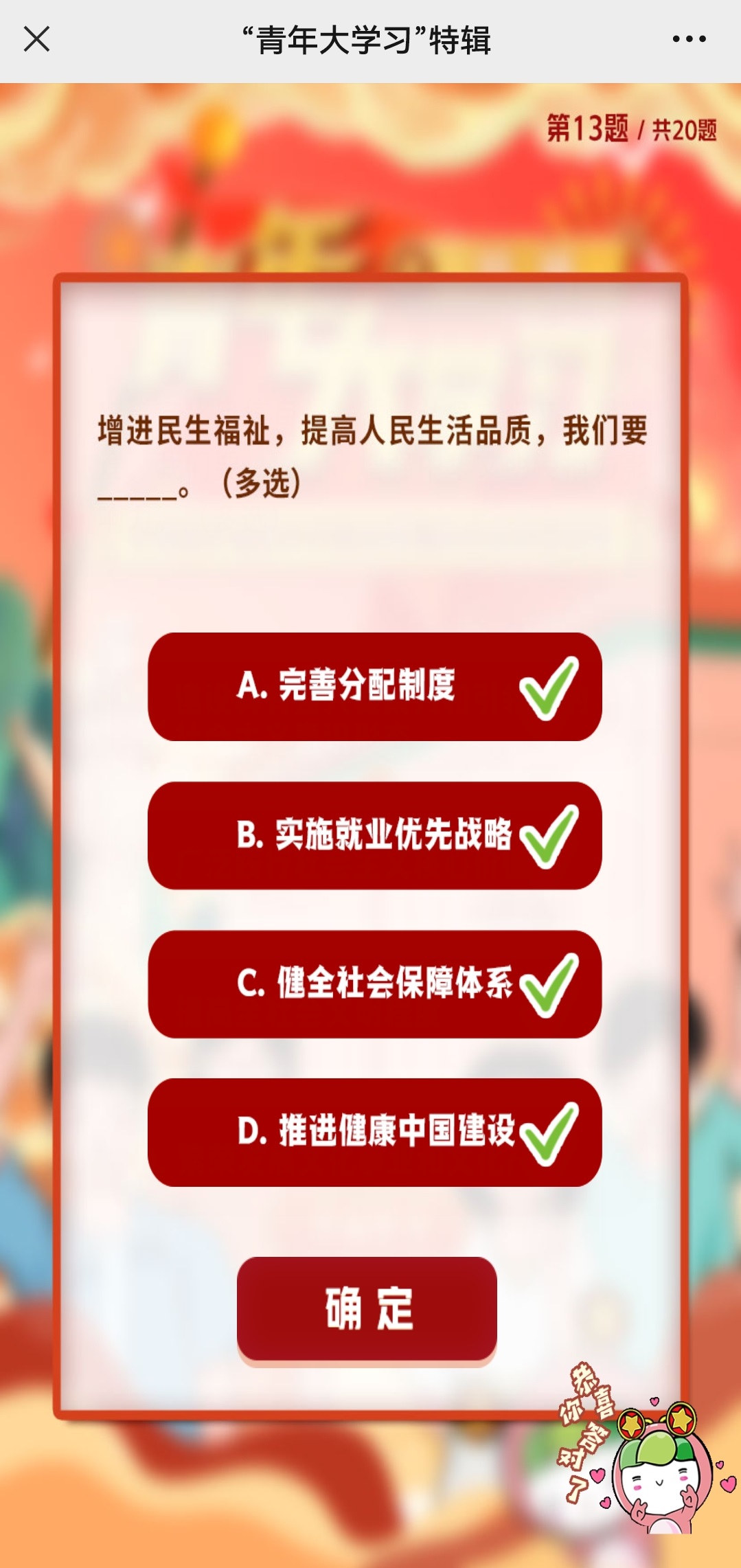This screenshot has height=1568, width=741.
Task: Pick option D 推进健康中国建设
Action: click(374, 1132)
